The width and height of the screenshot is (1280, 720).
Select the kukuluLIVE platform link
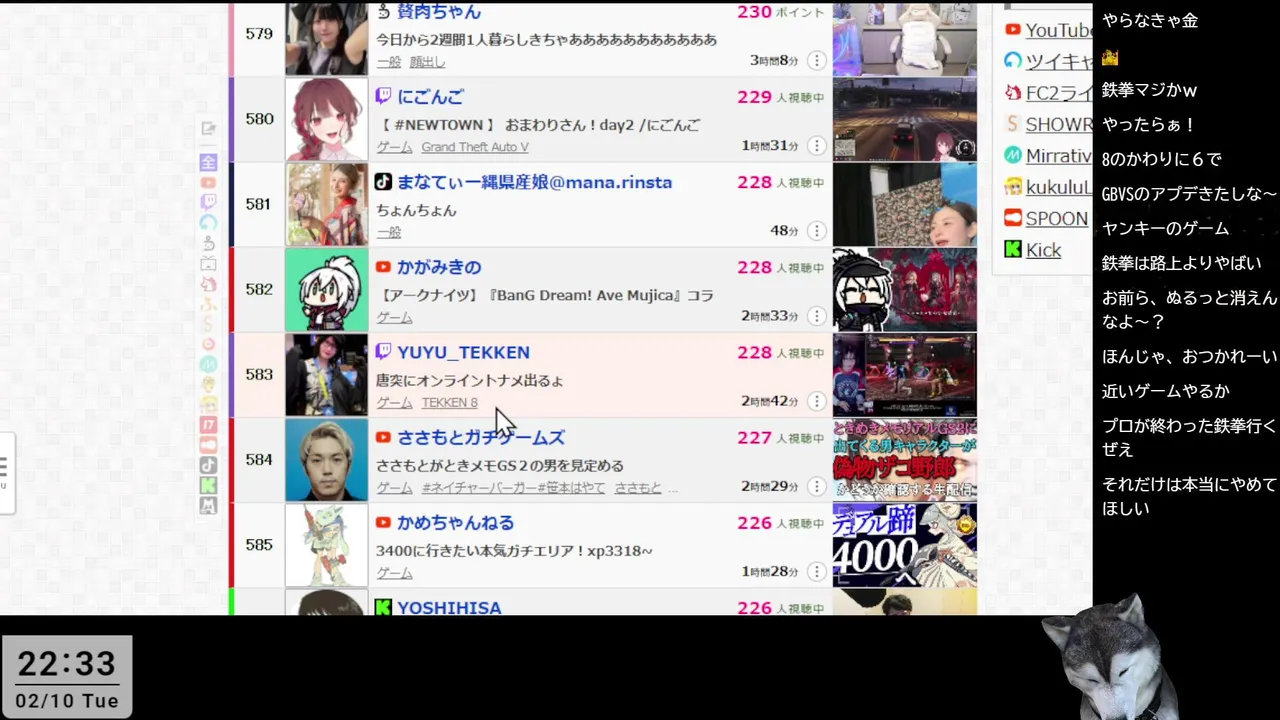[1058, 187]
